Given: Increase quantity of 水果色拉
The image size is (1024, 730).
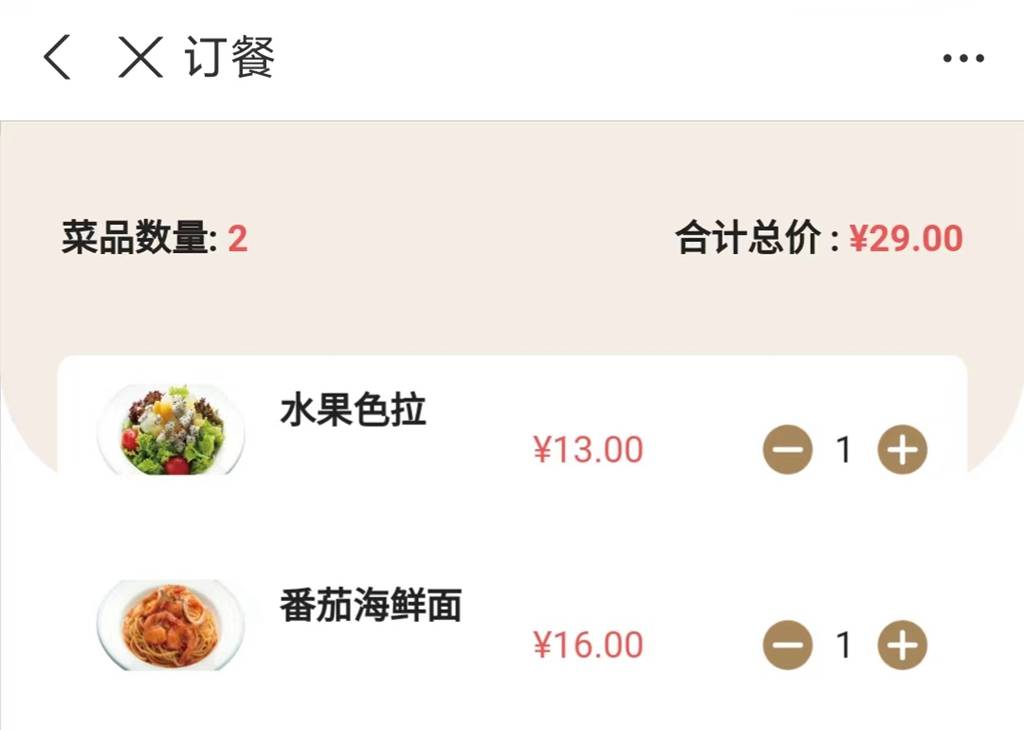Looking at the screenshot, I should pyautogui.click(x=902, y=450).
